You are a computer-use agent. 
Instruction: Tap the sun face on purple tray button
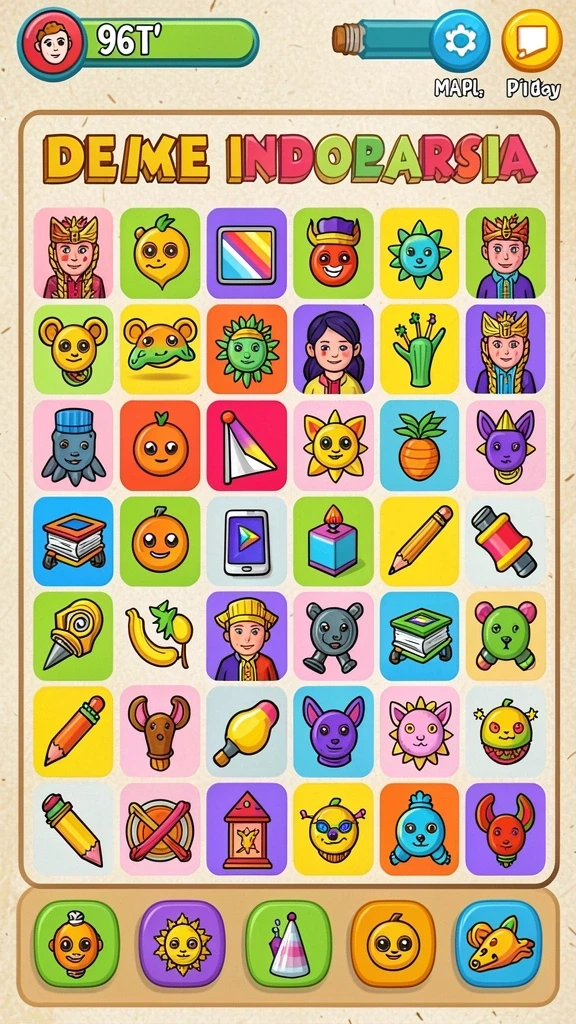(x=182, y=944)
